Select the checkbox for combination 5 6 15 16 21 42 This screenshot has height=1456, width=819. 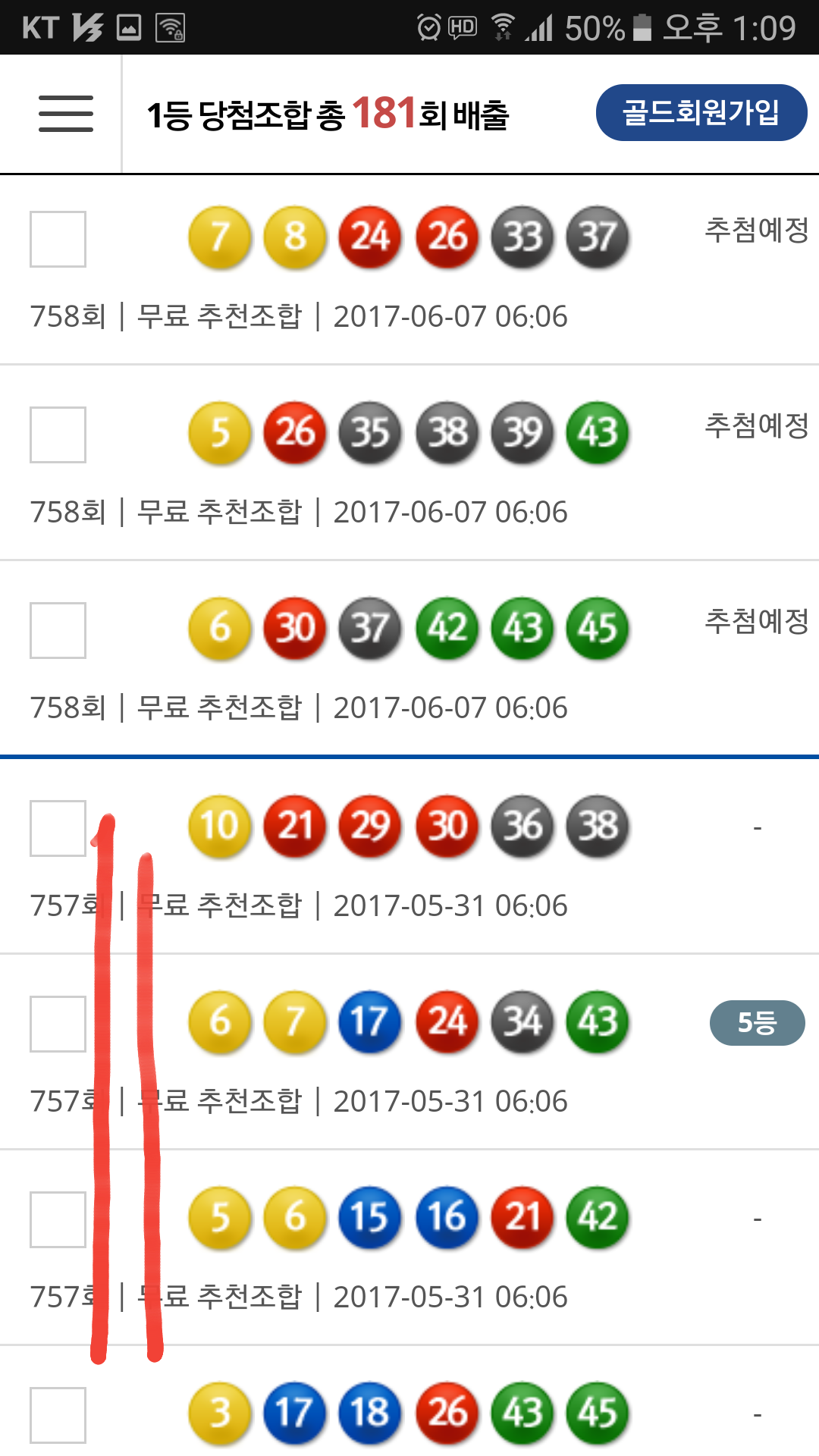(58, 1219)
